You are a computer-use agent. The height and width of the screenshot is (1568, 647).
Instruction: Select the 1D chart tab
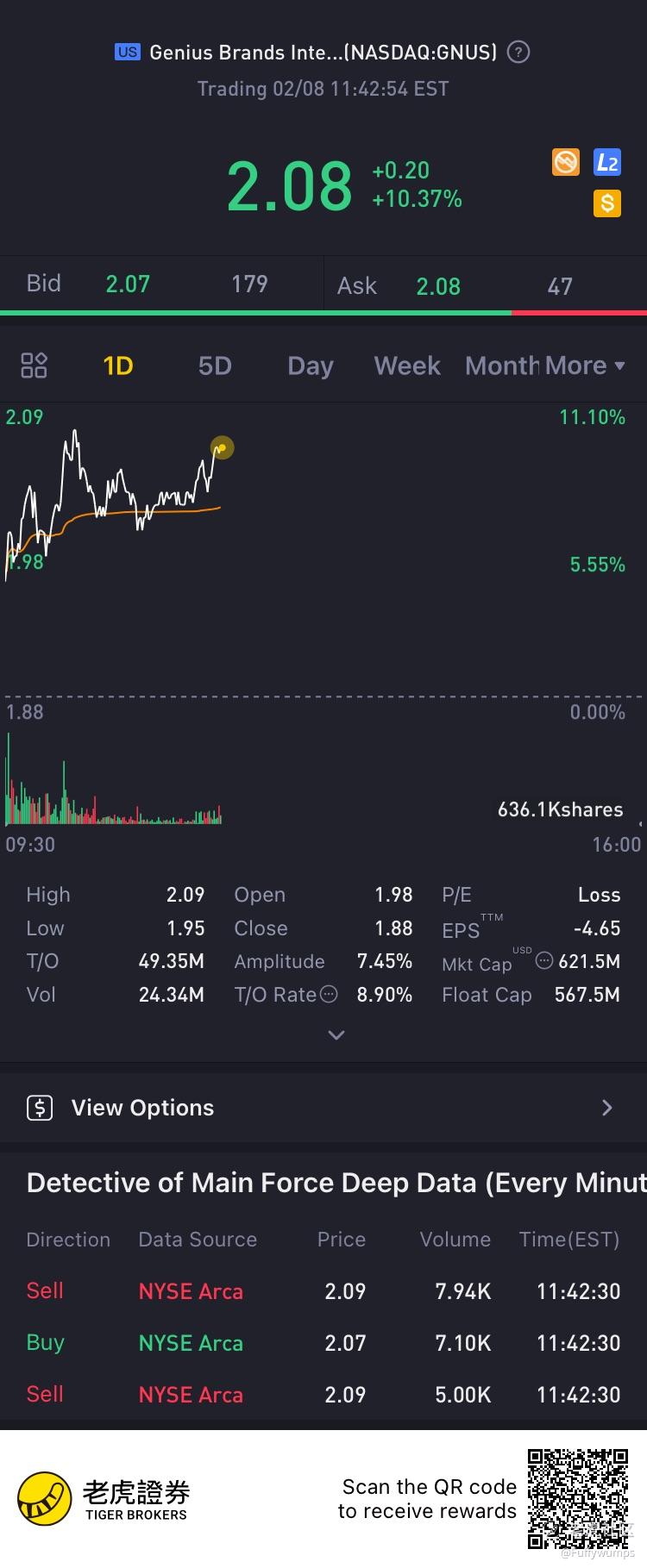coord(118,365)
